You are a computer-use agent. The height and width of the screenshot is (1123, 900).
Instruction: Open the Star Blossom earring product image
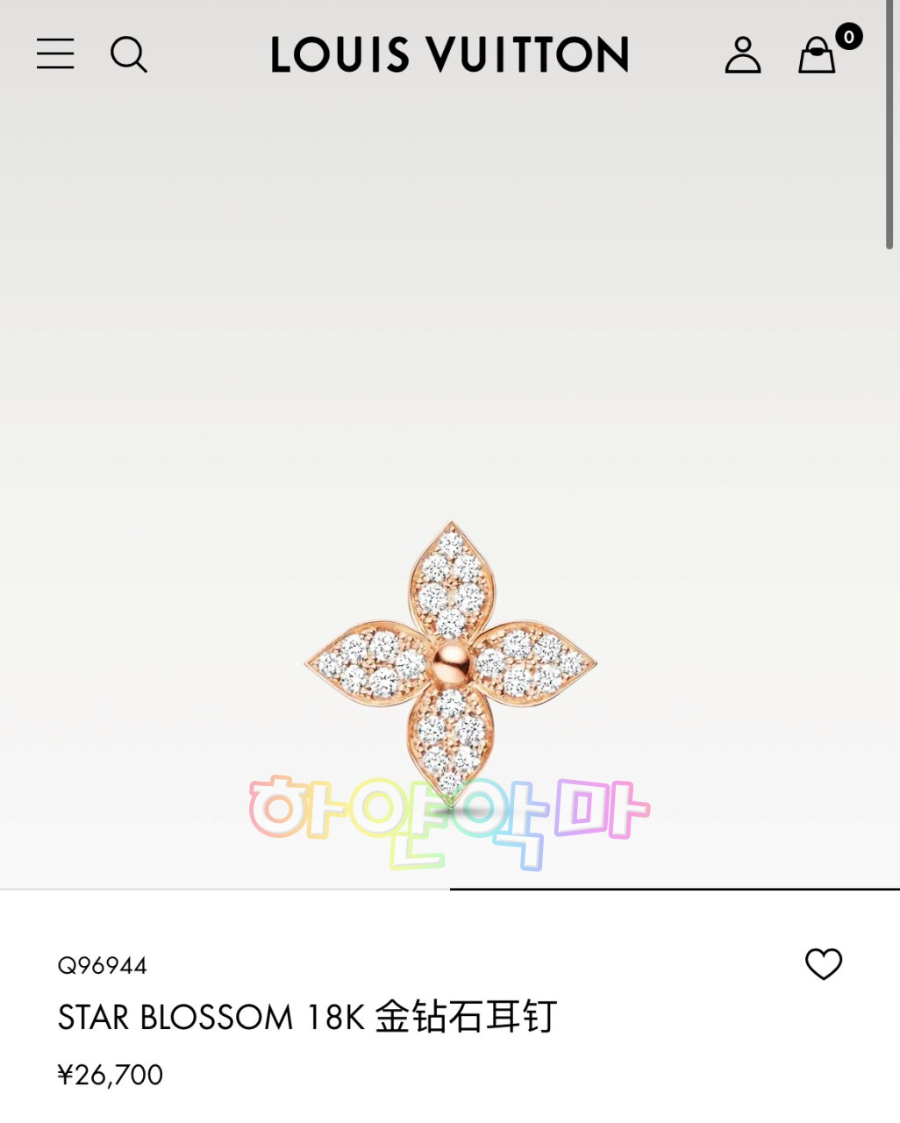point(450,661)
